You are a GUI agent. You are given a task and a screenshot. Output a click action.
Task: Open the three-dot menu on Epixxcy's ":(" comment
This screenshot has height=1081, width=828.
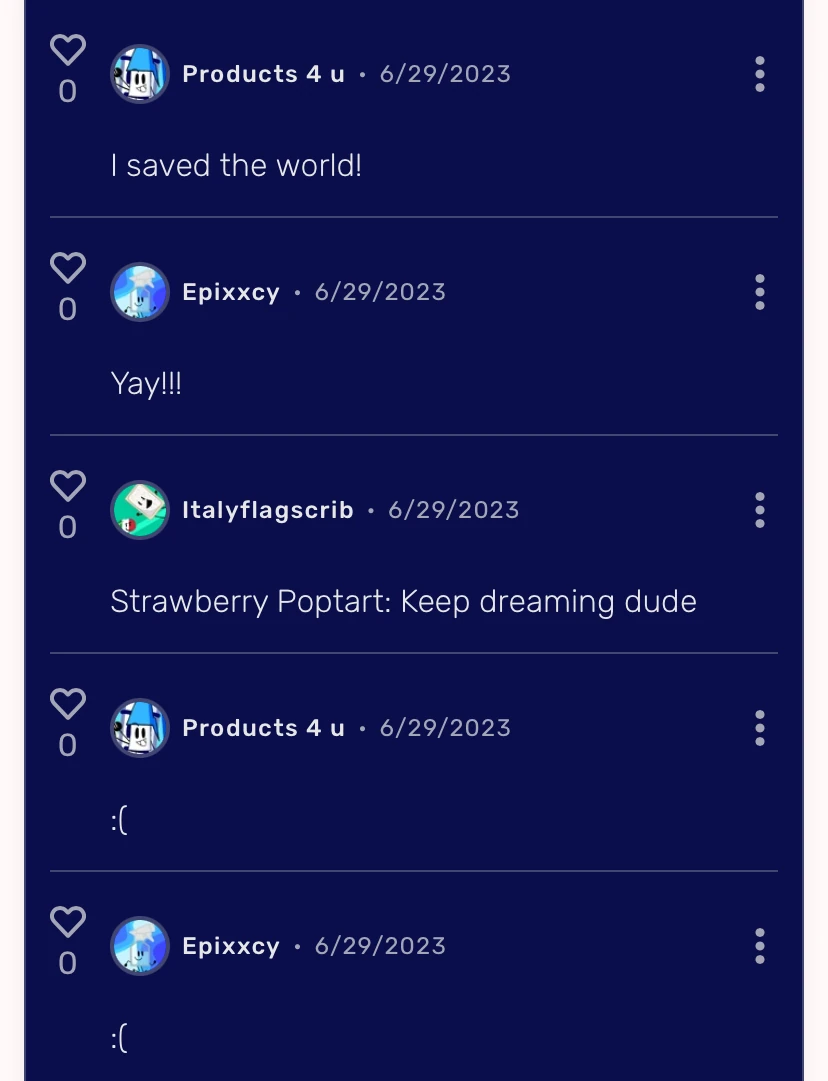click(760, 946)
